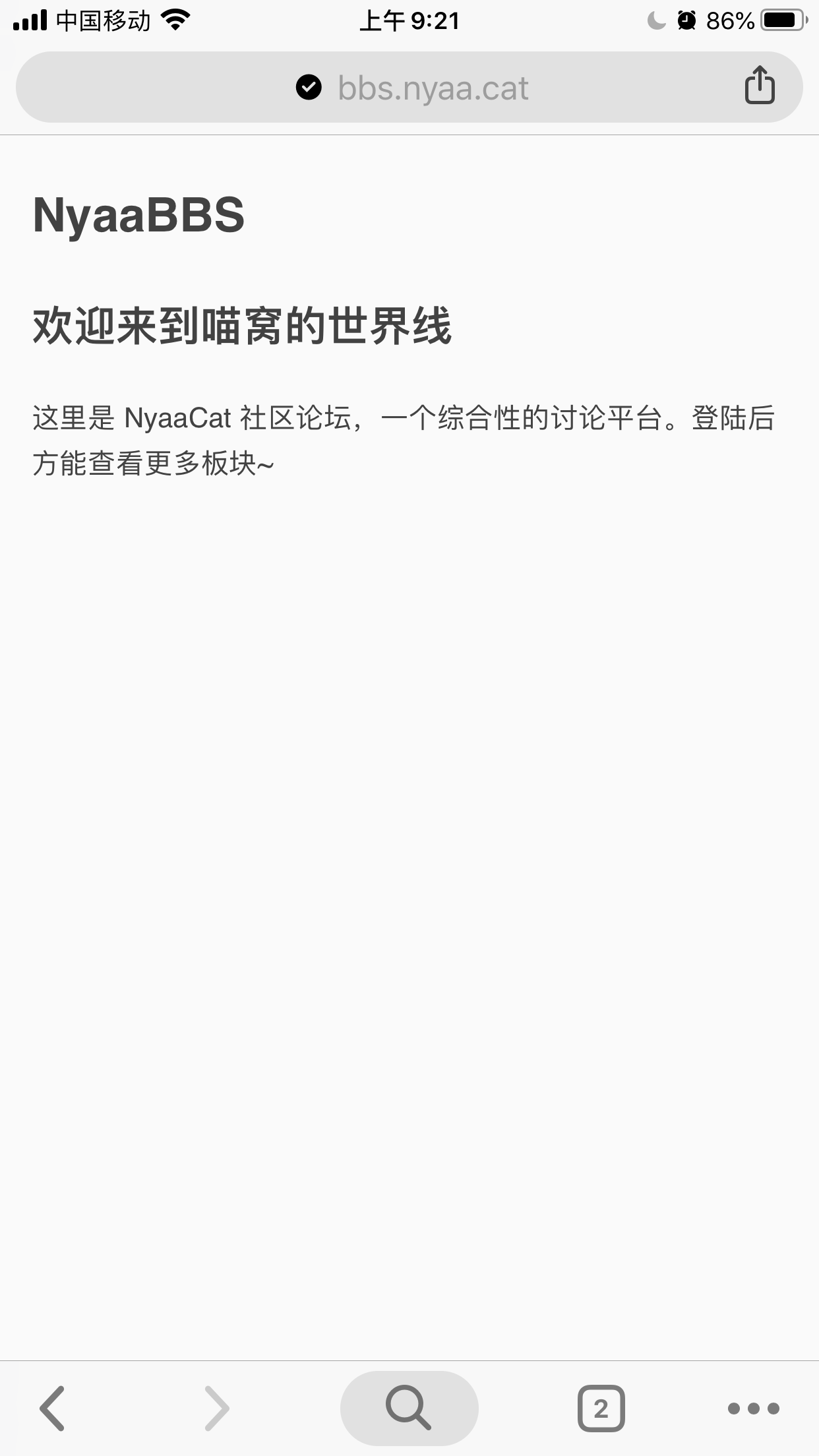Go back to the previous page
The height and width of the screenshot is (1456, 819).
pyautogui.click(x=53, y=1409)
